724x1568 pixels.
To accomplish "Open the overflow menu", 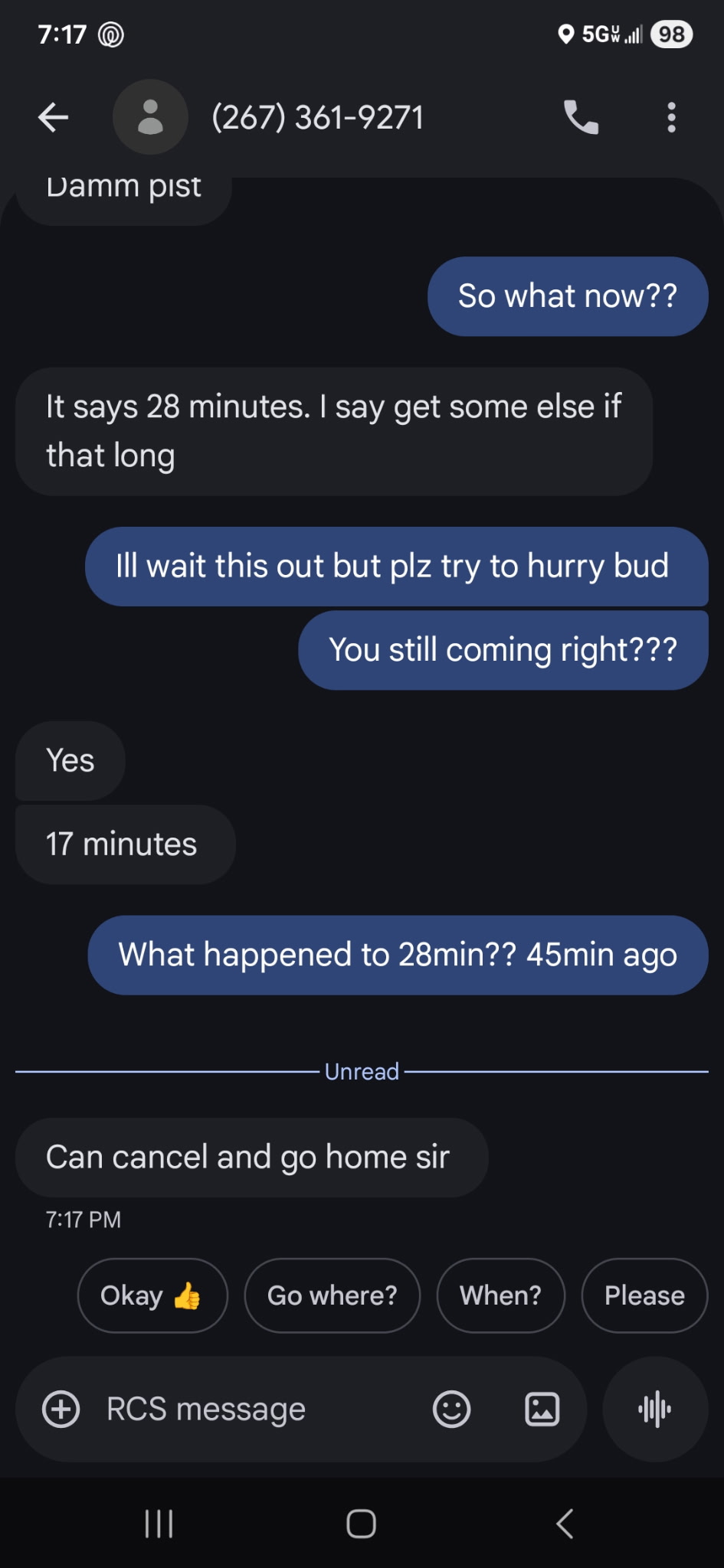I will (671, 117).
